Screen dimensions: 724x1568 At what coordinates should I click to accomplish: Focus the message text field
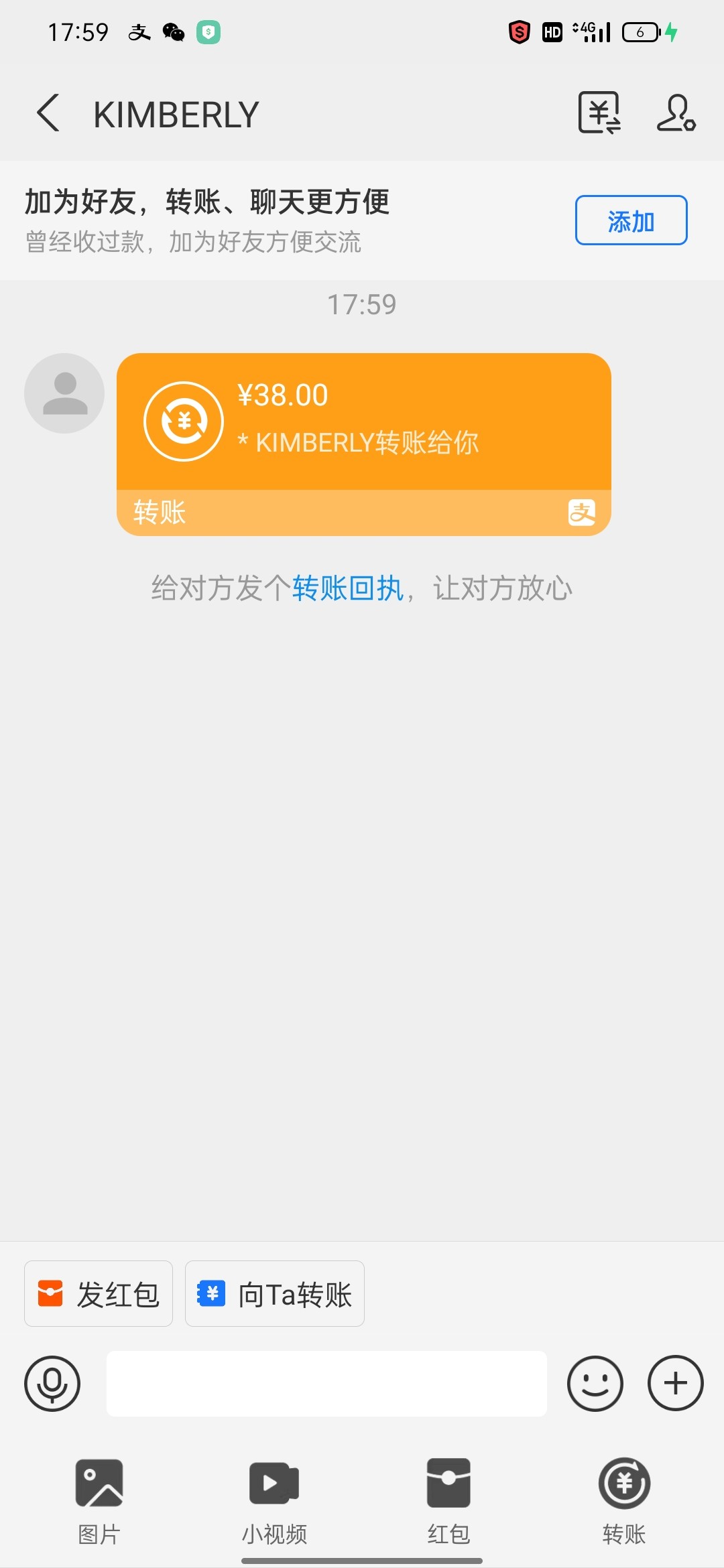pyautogui.click(x=326, y=1384)
